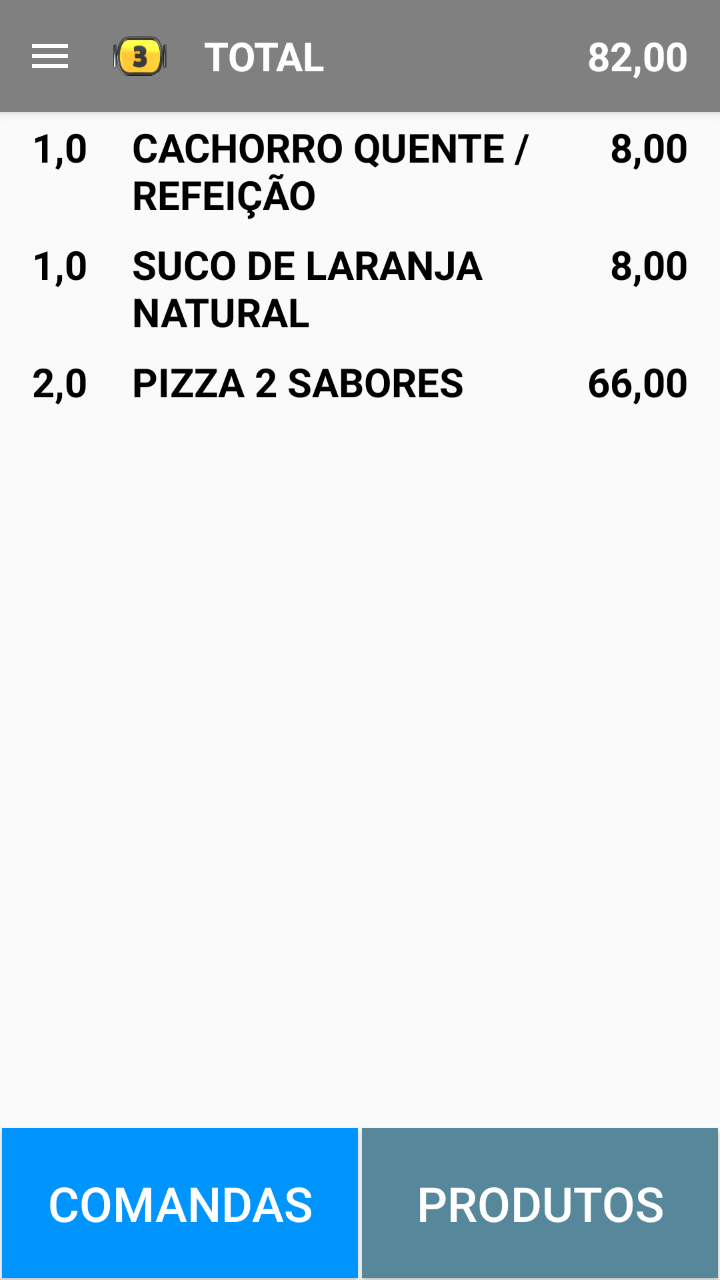The height and width of the screenshot is (1280, 720).
Task: Choose the Pizza 2 Sabores order line
Action: [x=298, y=384]
